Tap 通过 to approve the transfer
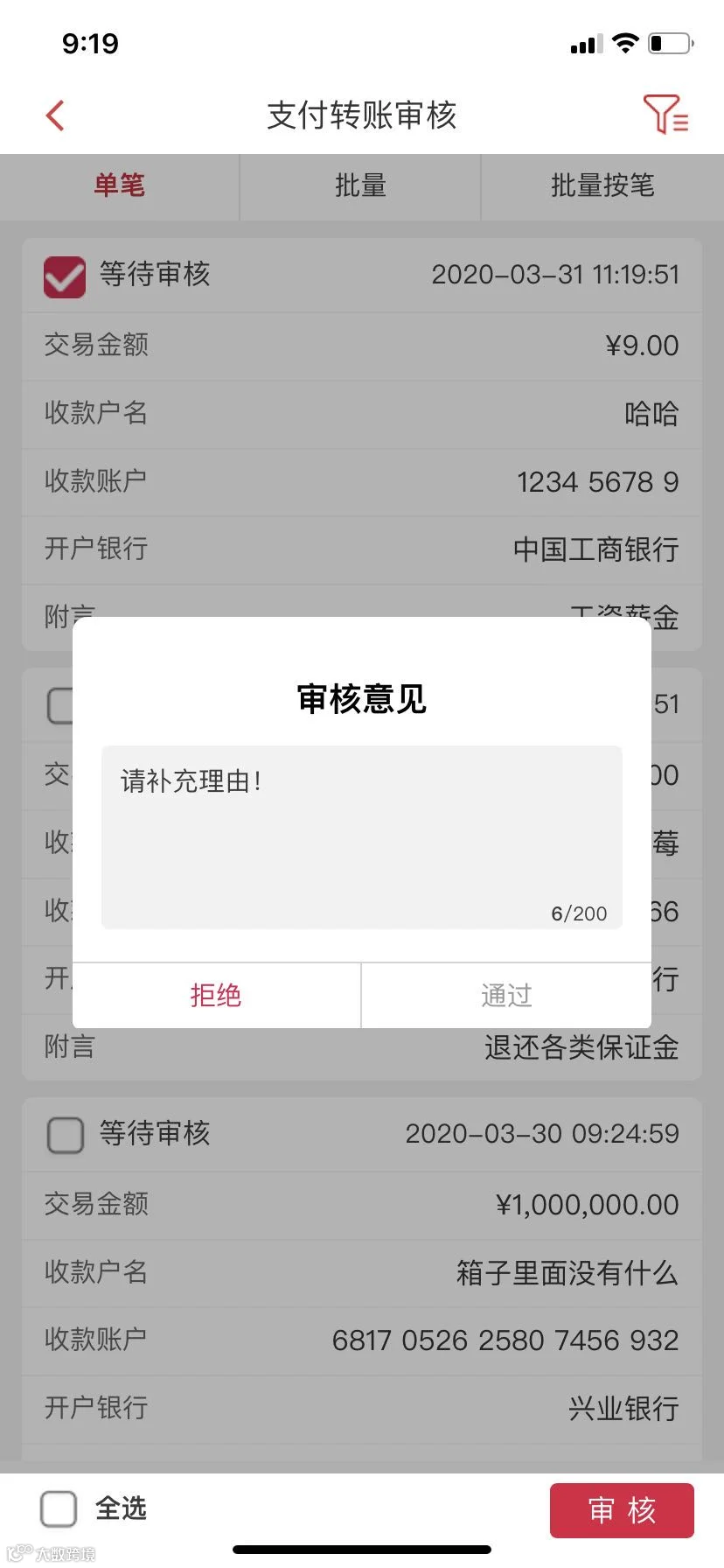Image resolution: width=724 pixels, height=1568 pixels. point(506,995)
